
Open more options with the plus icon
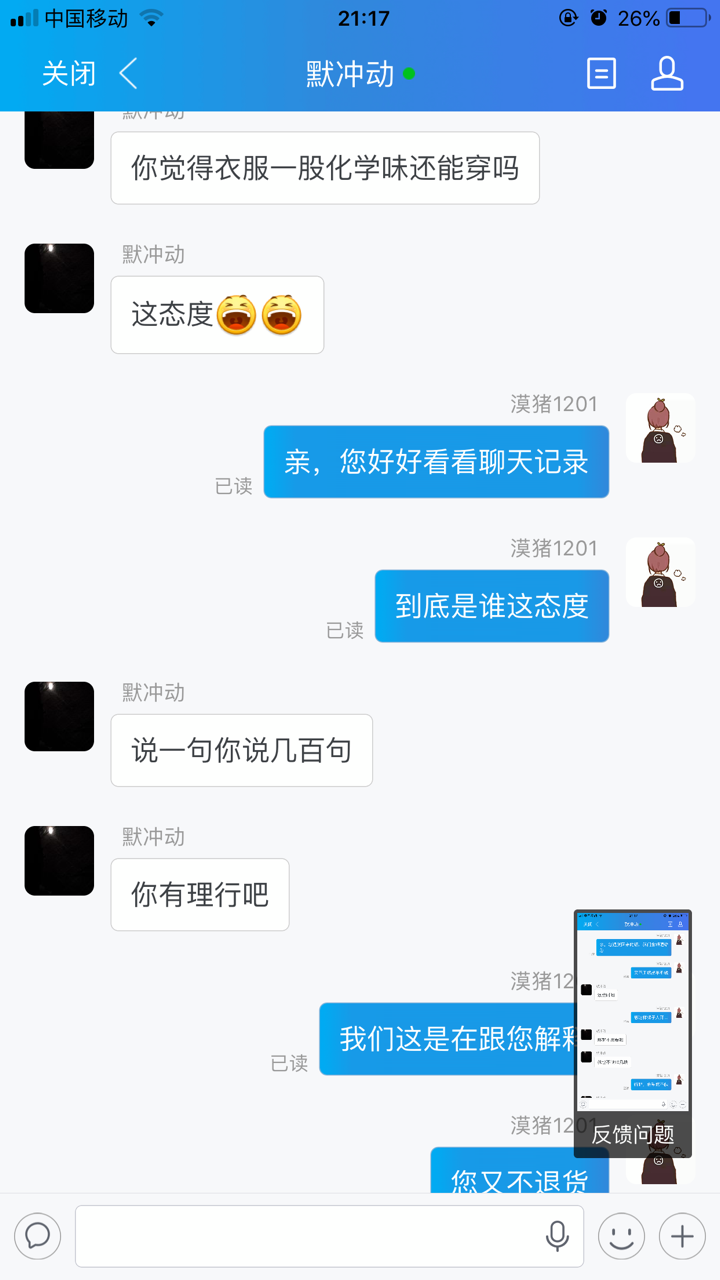[x=682, y=1236]
